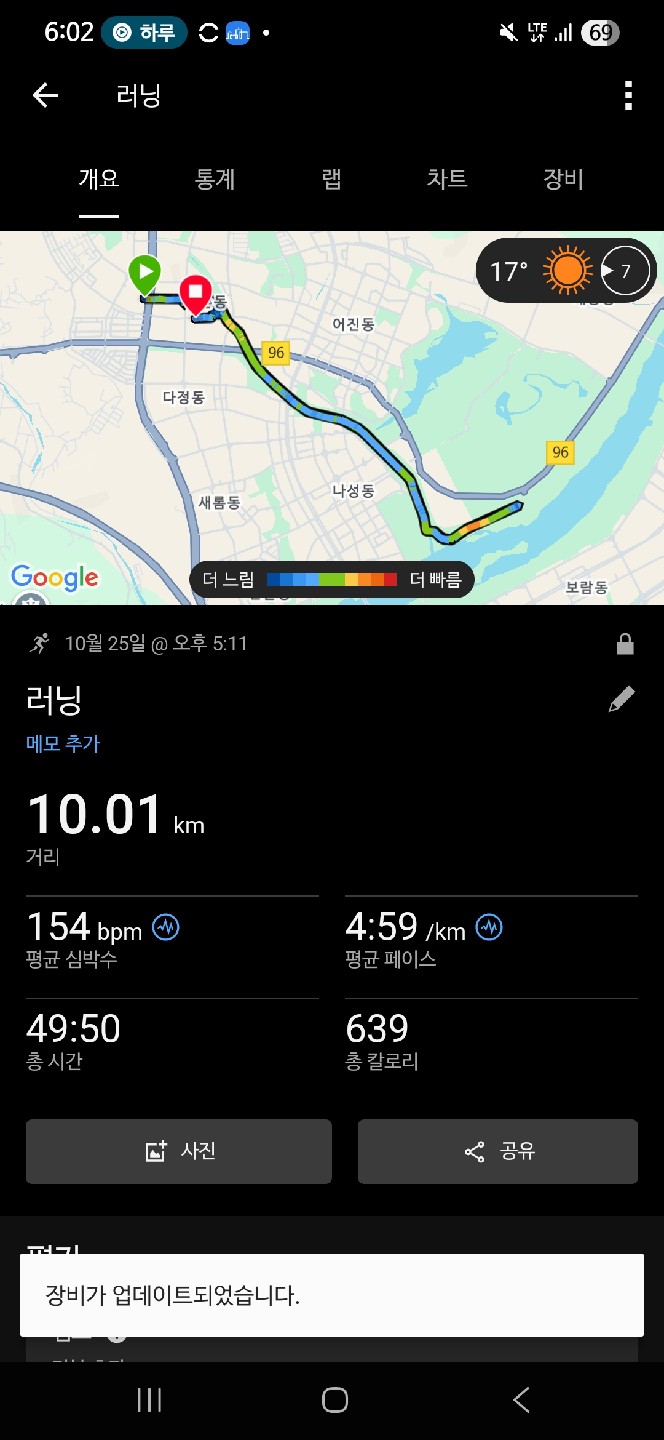Screen dimensions: 664x1440
Task: Open the 차트 tab
Action: click(447, 180)
